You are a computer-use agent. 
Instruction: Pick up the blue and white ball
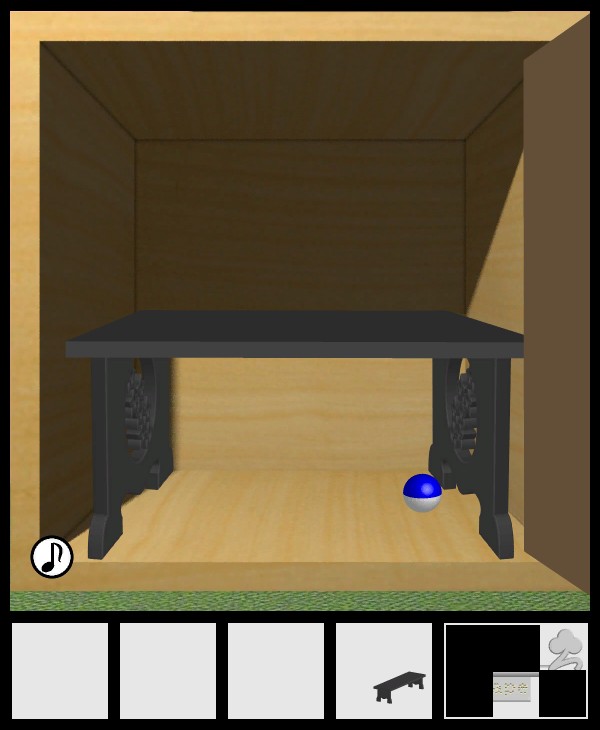pos(422,493)
